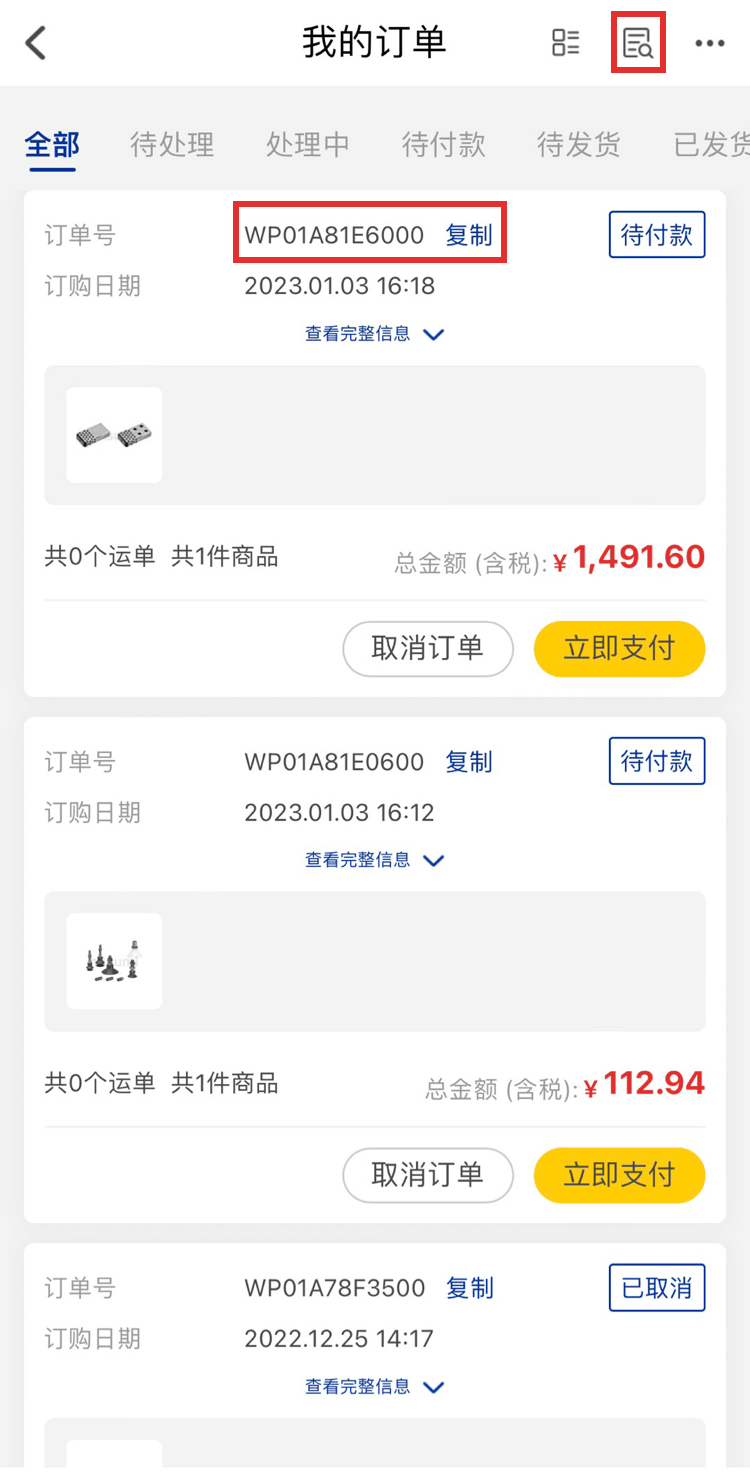Open the three-dot overflow menu
Screen dimensions: 750x1481
click(710, 43)
